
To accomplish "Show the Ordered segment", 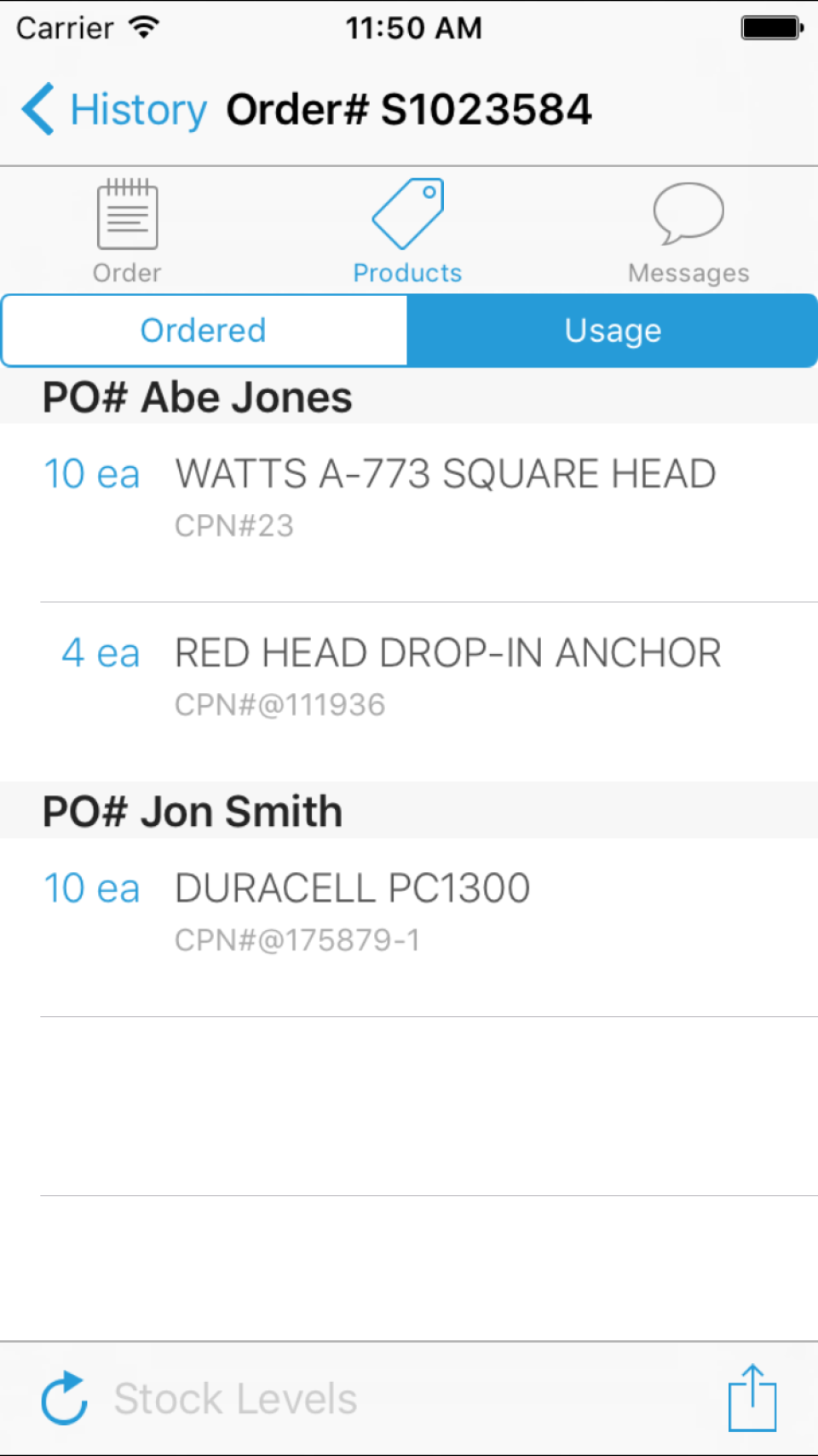I will pos(204,331).
